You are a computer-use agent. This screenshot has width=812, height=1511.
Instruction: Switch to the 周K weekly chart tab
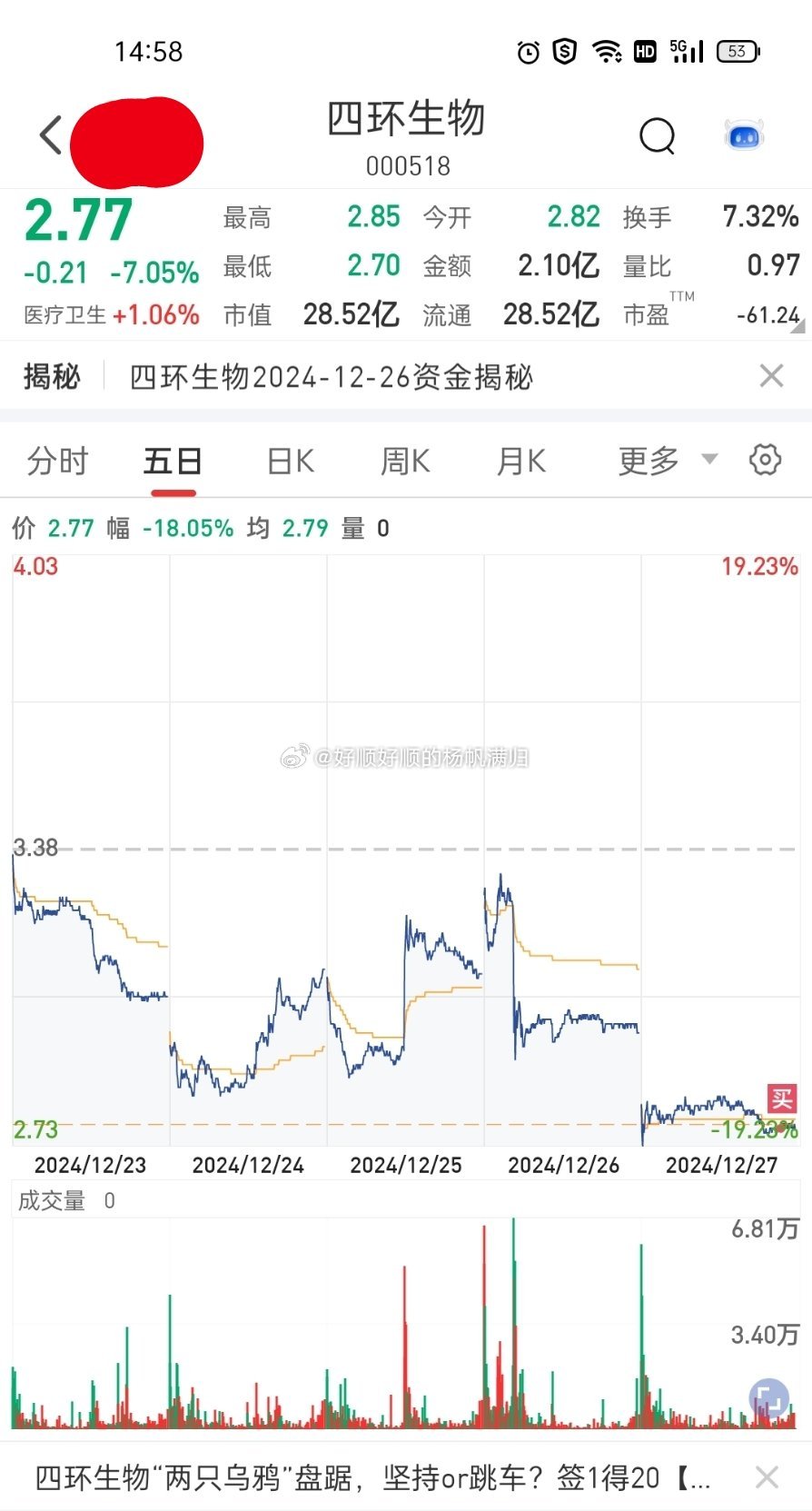coord(404,461)
